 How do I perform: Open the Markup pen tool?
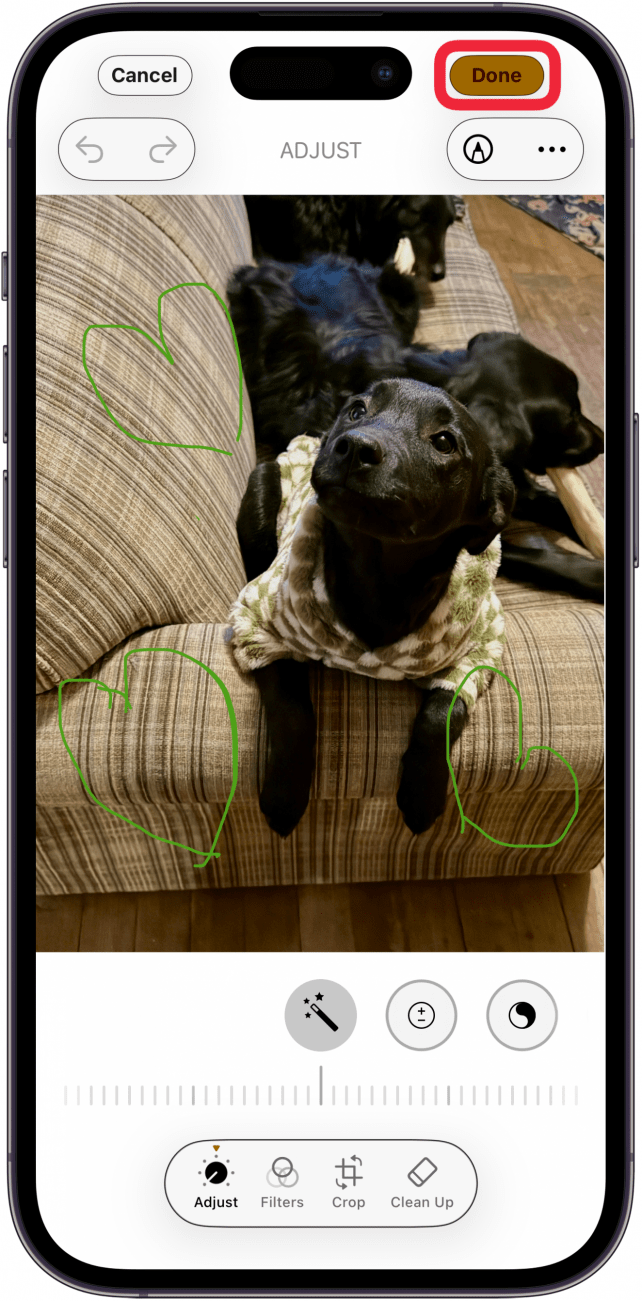coord(479,150)
